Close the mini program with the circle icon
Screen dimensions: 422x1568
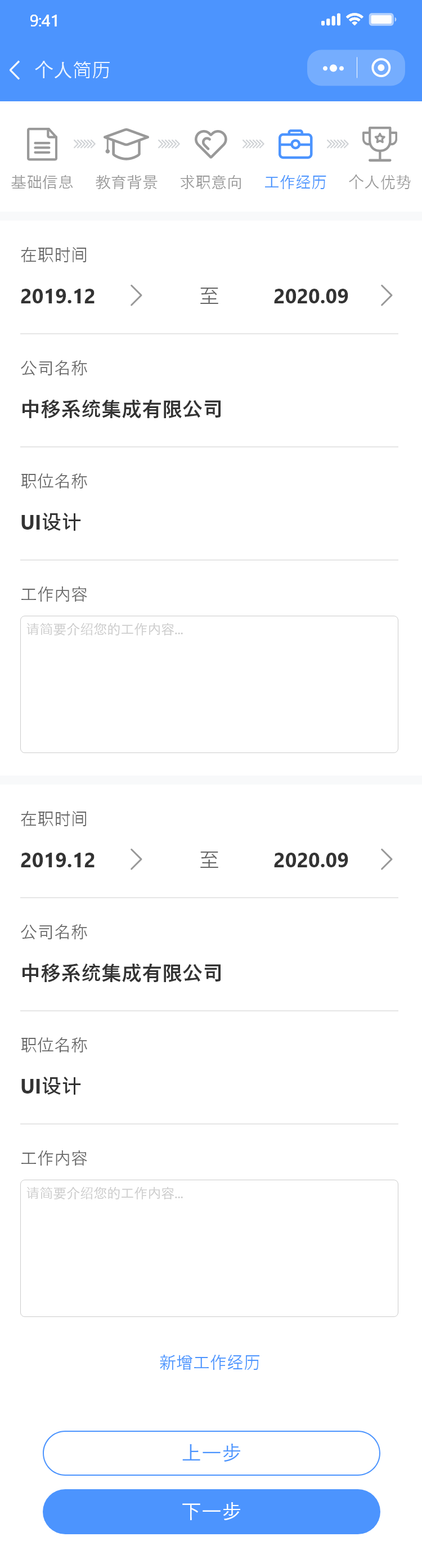pos(380,68)
